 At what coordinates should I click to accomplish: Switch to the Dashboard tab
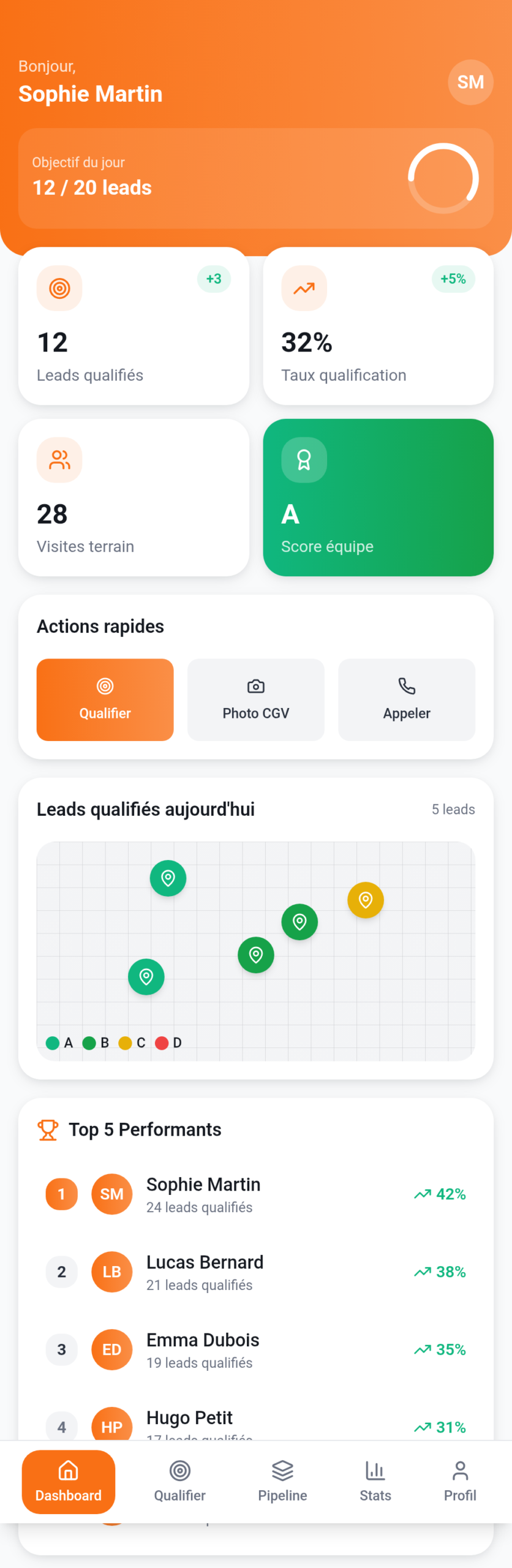tap(69, 1481)
